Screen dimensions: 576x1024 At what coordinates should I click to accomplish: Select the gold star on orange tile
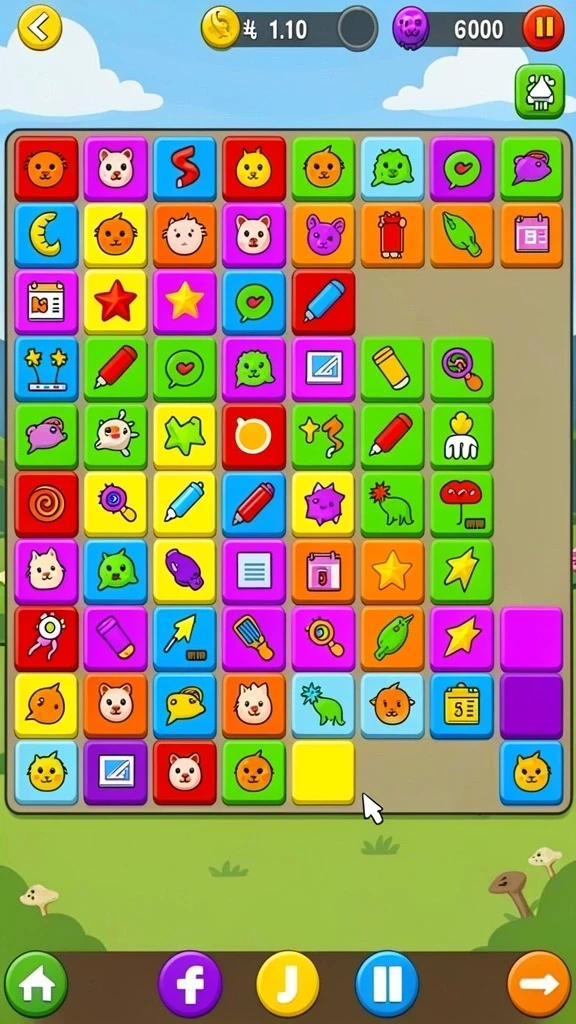click(x=392, y=571)
